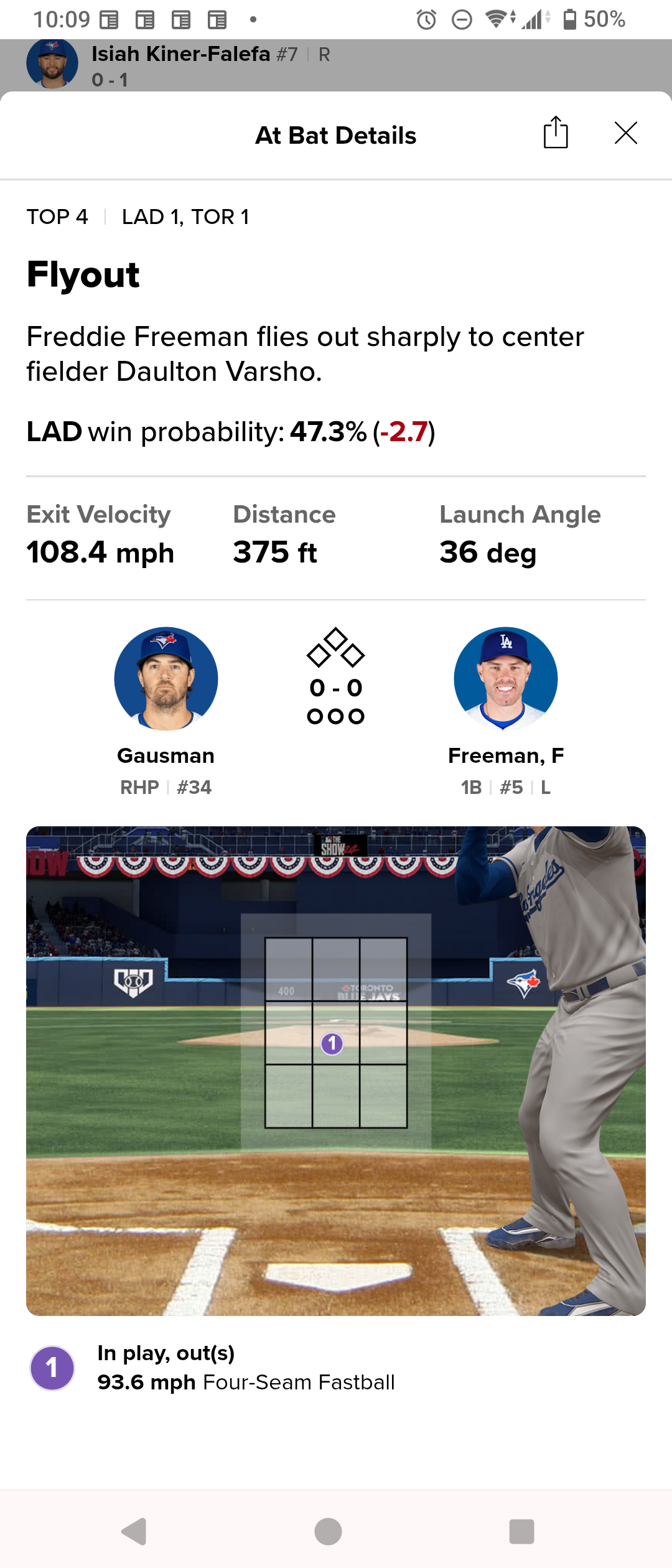Viewport: 672px width, 1568px height.
Task: Select pitch 1 marker in strike zone
Action: point(332,1043)
